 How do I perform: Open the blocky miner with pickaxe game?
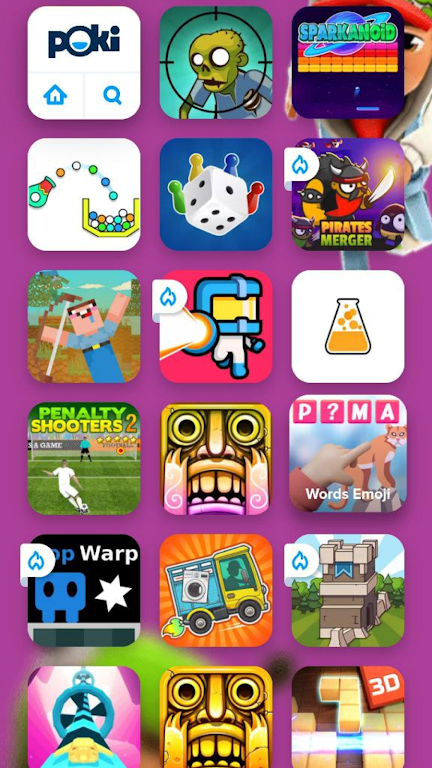[84, 326]
